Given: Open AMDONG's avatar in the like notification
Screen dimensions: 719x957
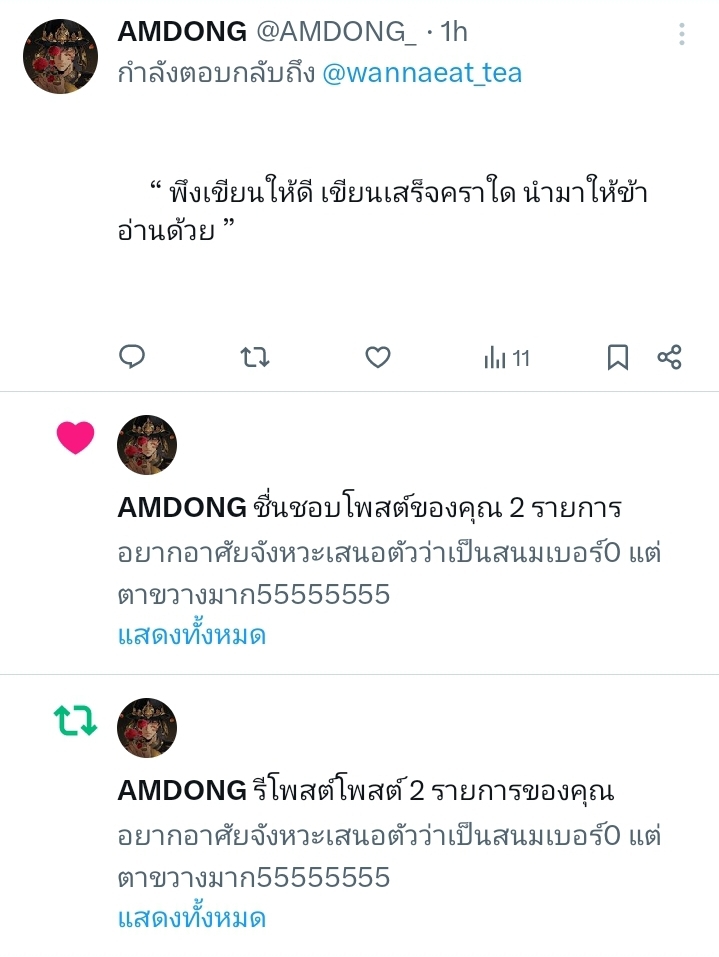Looking at the screenshot, I should pos(147,445).
